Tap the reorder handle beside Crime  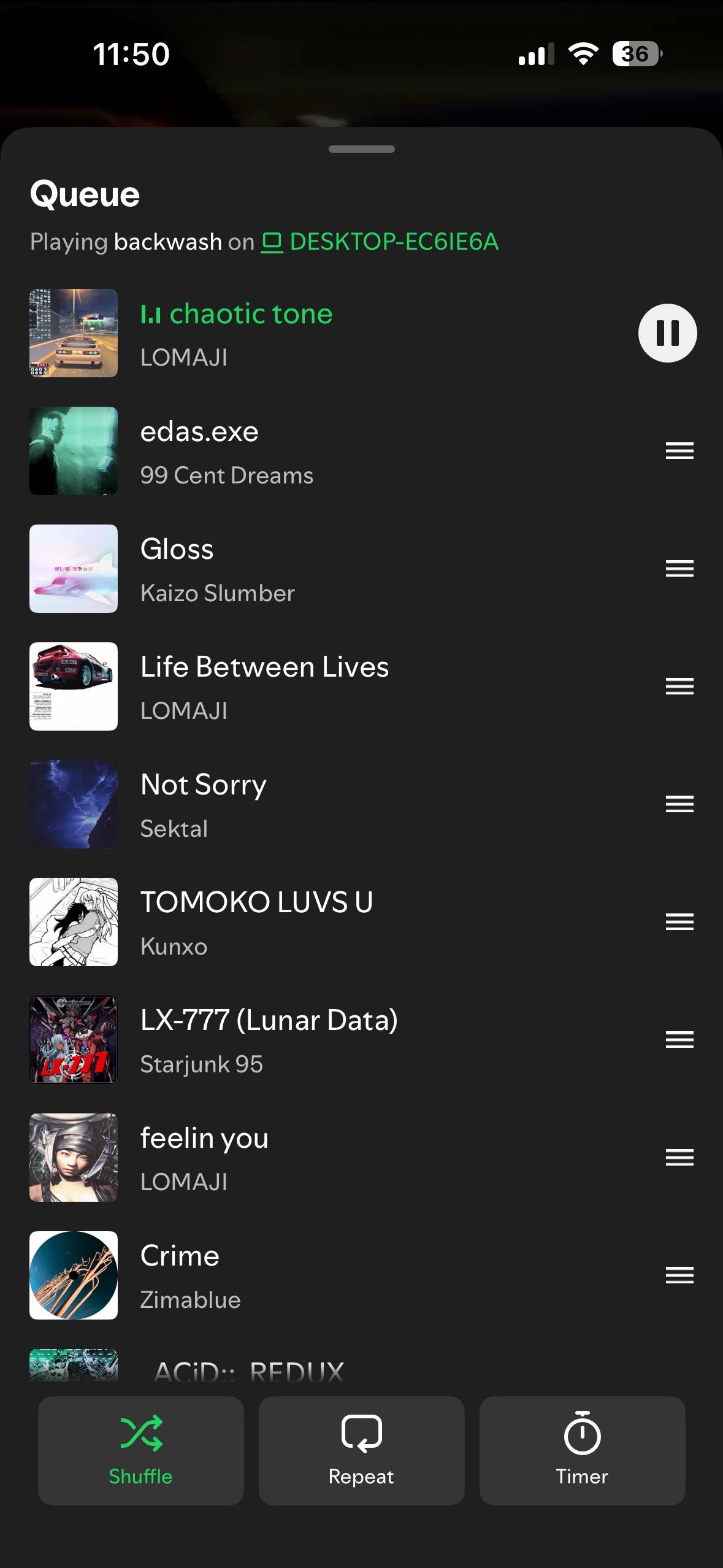679,1275
